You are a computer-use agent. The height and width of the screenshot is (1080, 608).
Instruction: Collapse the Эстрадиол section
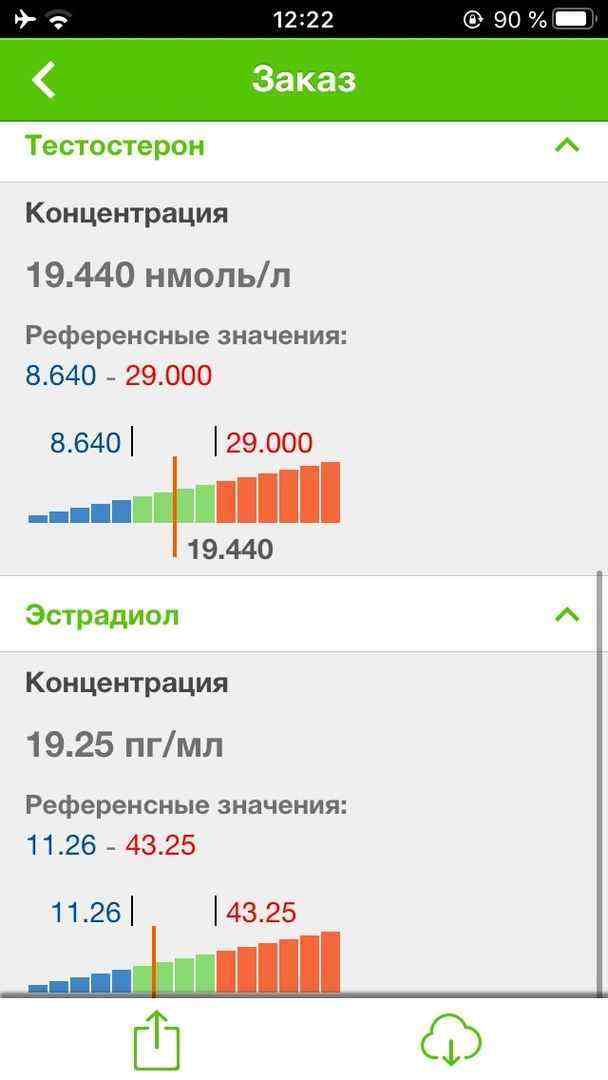pos(566,614)
